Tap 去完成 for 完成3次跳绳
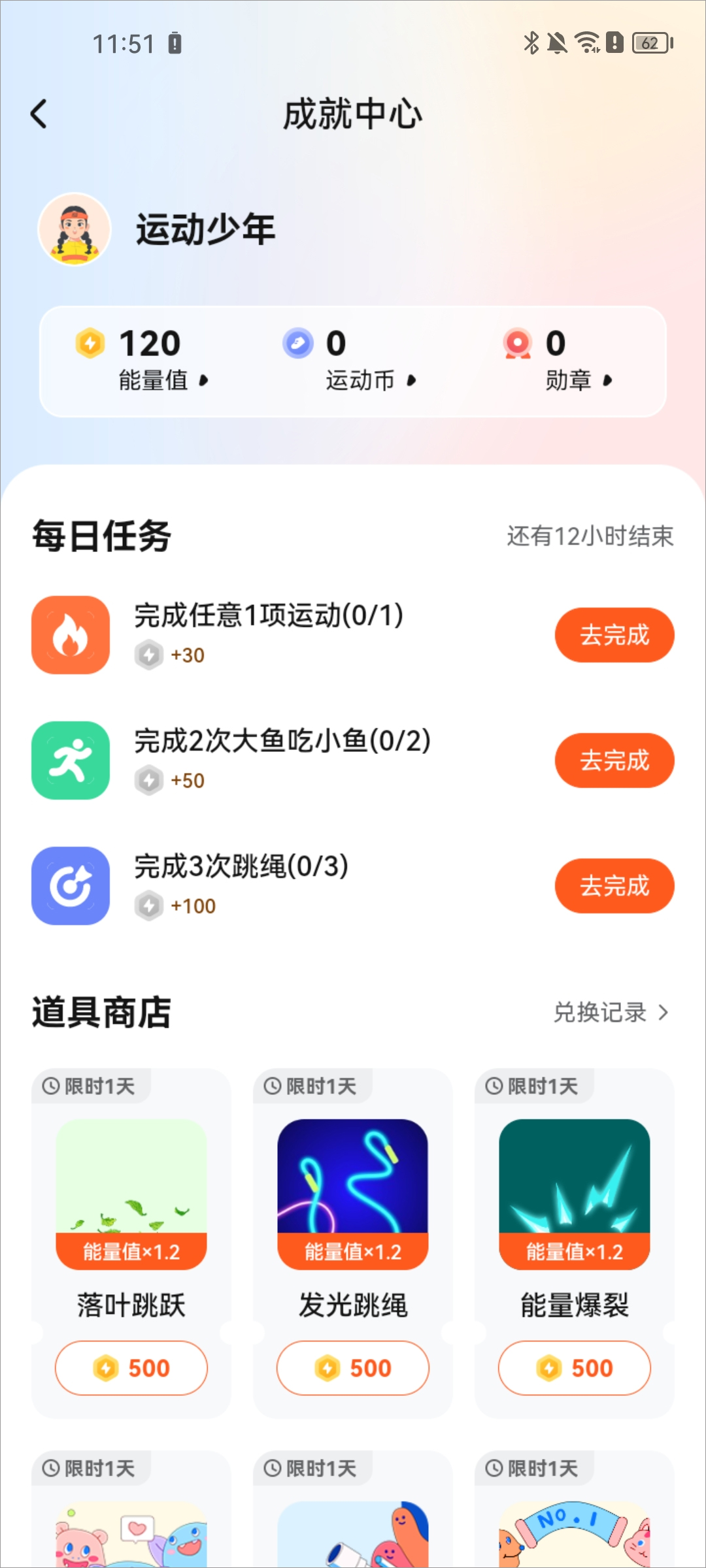This screenshot has height=1568, width=706. point(614,886)
